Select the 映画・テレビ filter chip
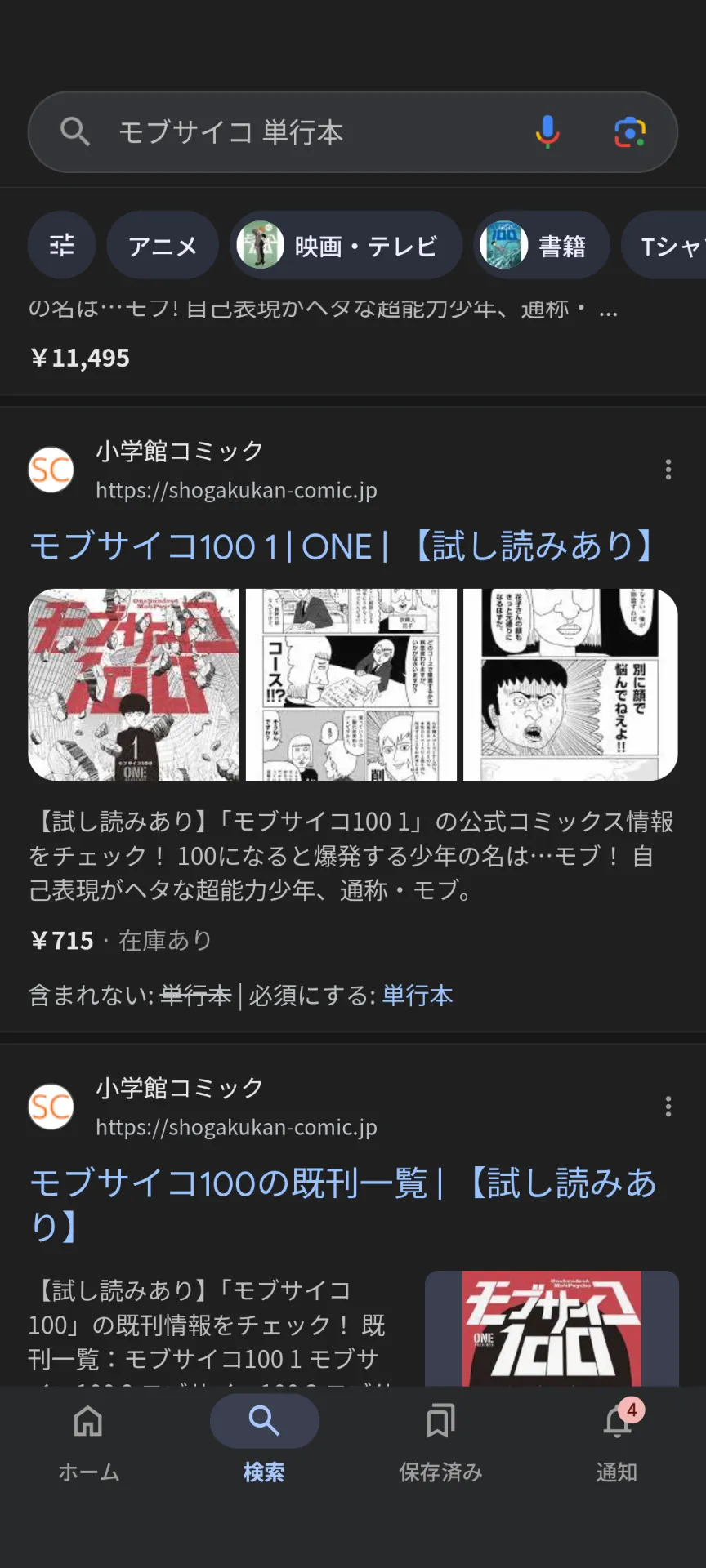Viewport: 706px width, 1568px height. click(x=346, y=246)
